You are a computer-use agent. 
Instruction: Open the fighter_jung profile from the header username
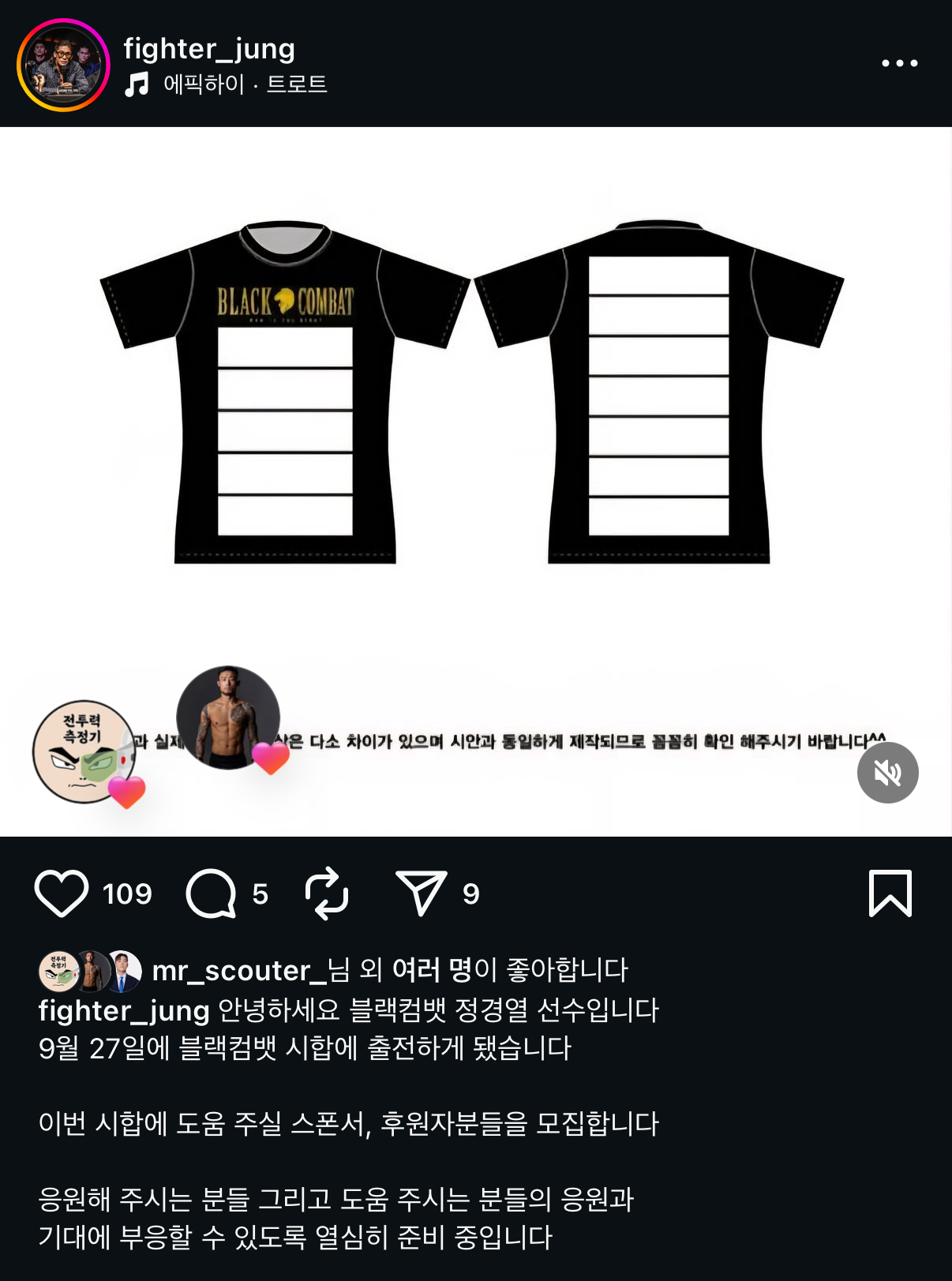click(x=209, y=49)
